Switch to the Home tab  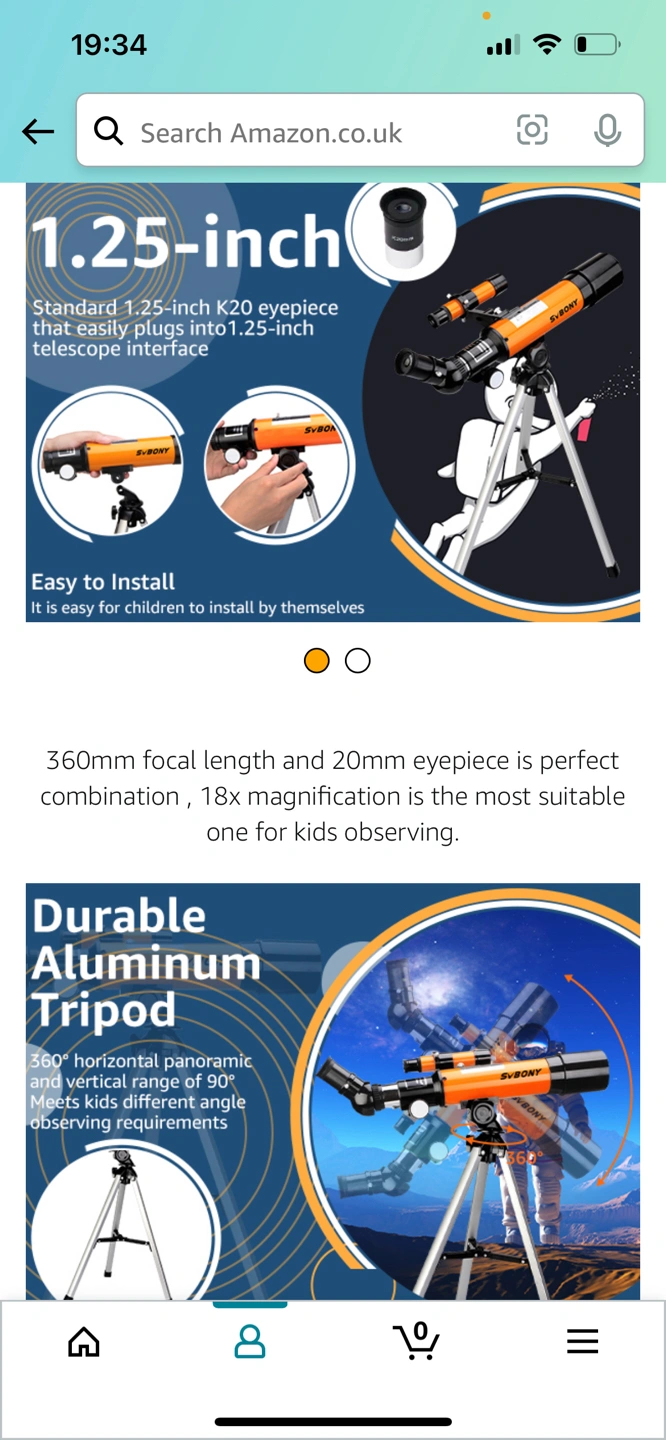pos(84,1341)
